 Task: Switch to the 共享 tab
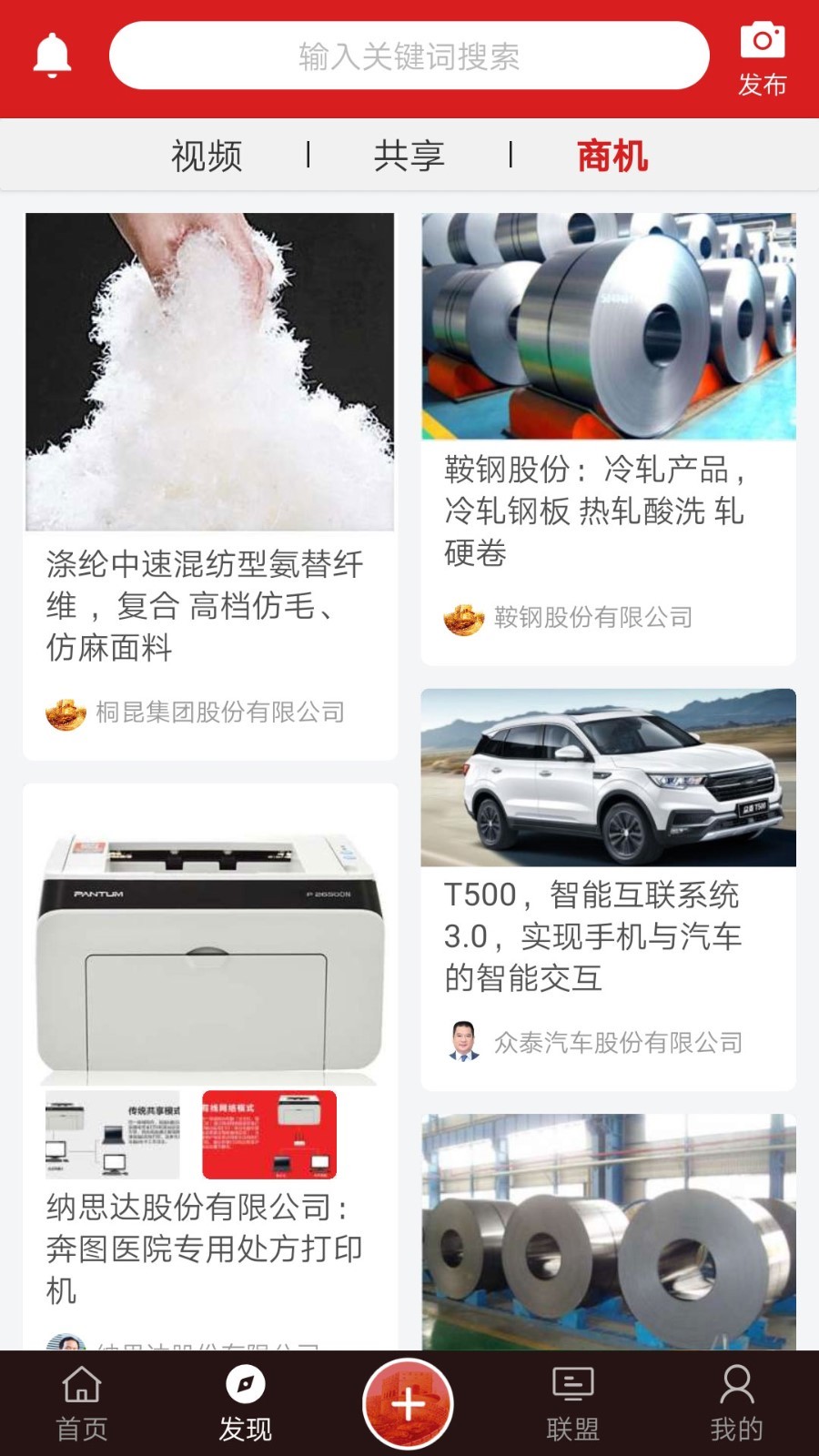pos(409,157)
